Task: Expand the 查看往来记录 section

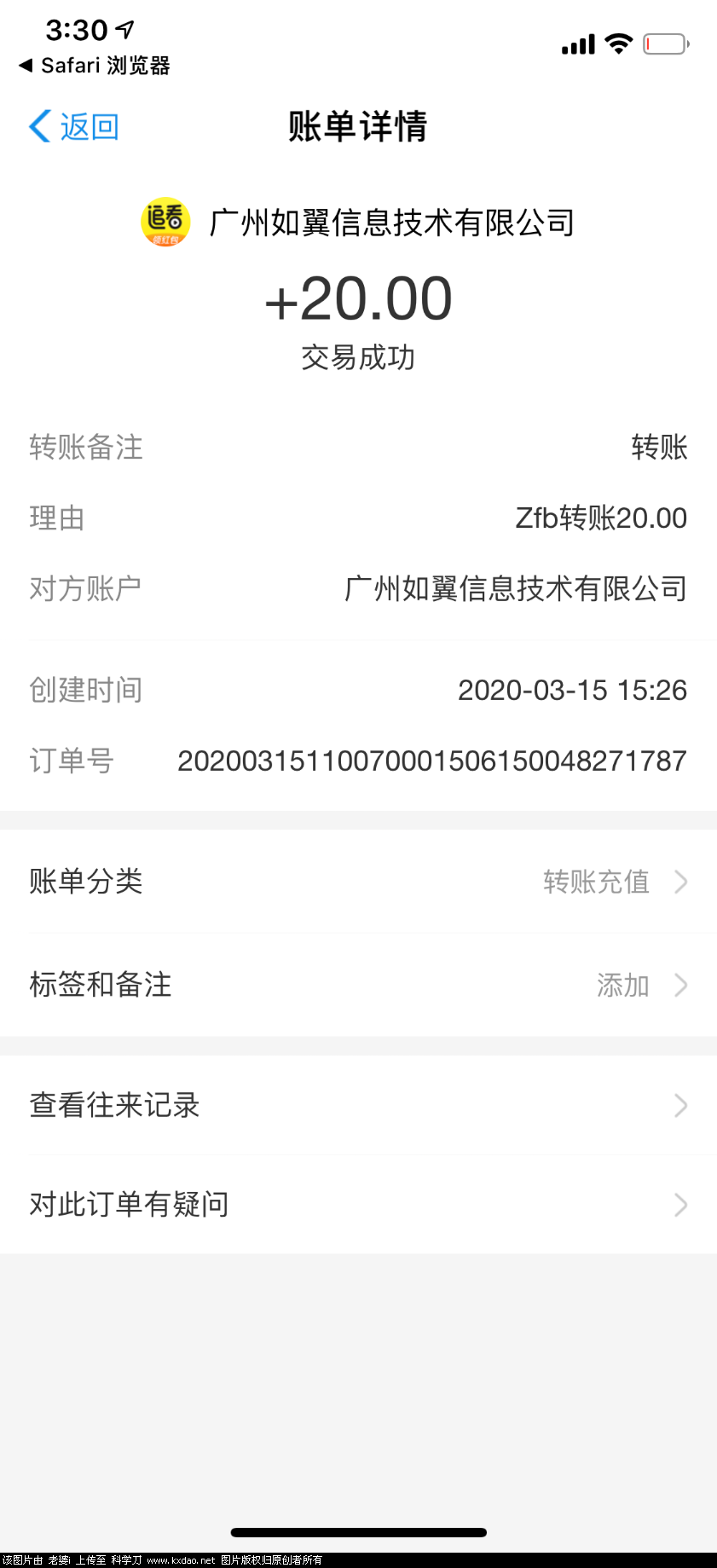Action: [x=358, y=1105]
